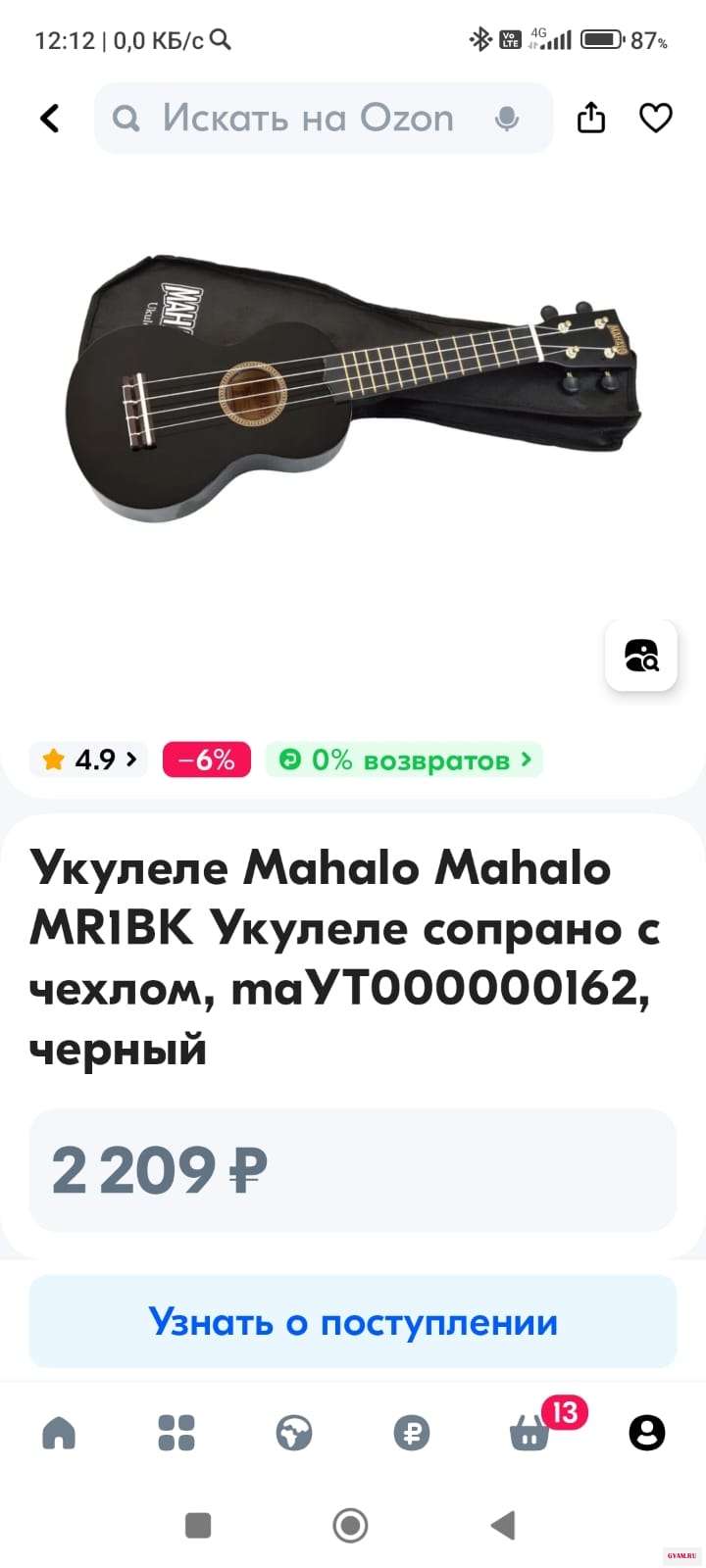
Task: Open the catalog tab
Action: [x=176, y=1433]
